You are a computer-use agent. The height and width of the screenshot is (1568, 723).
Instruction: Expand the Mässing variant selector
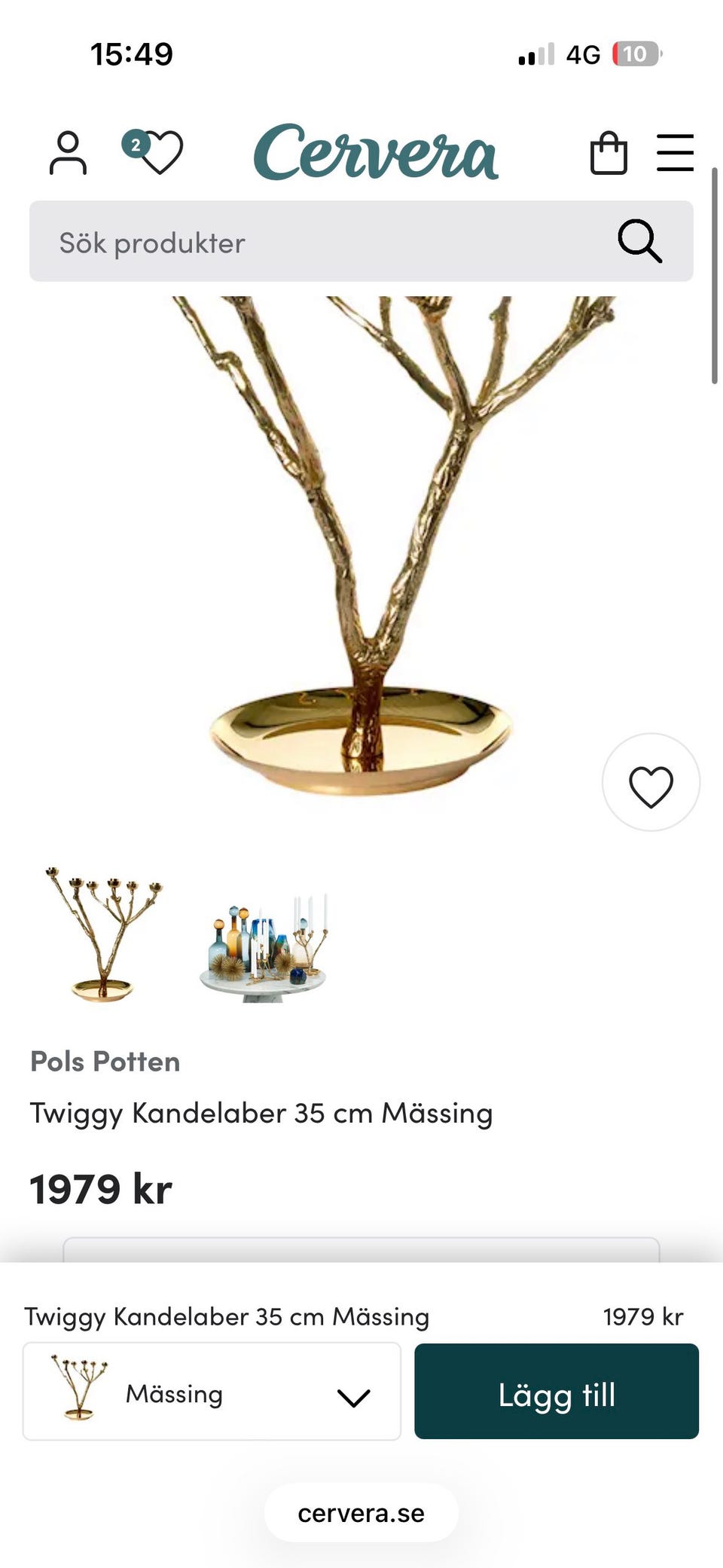point(211,1392)
